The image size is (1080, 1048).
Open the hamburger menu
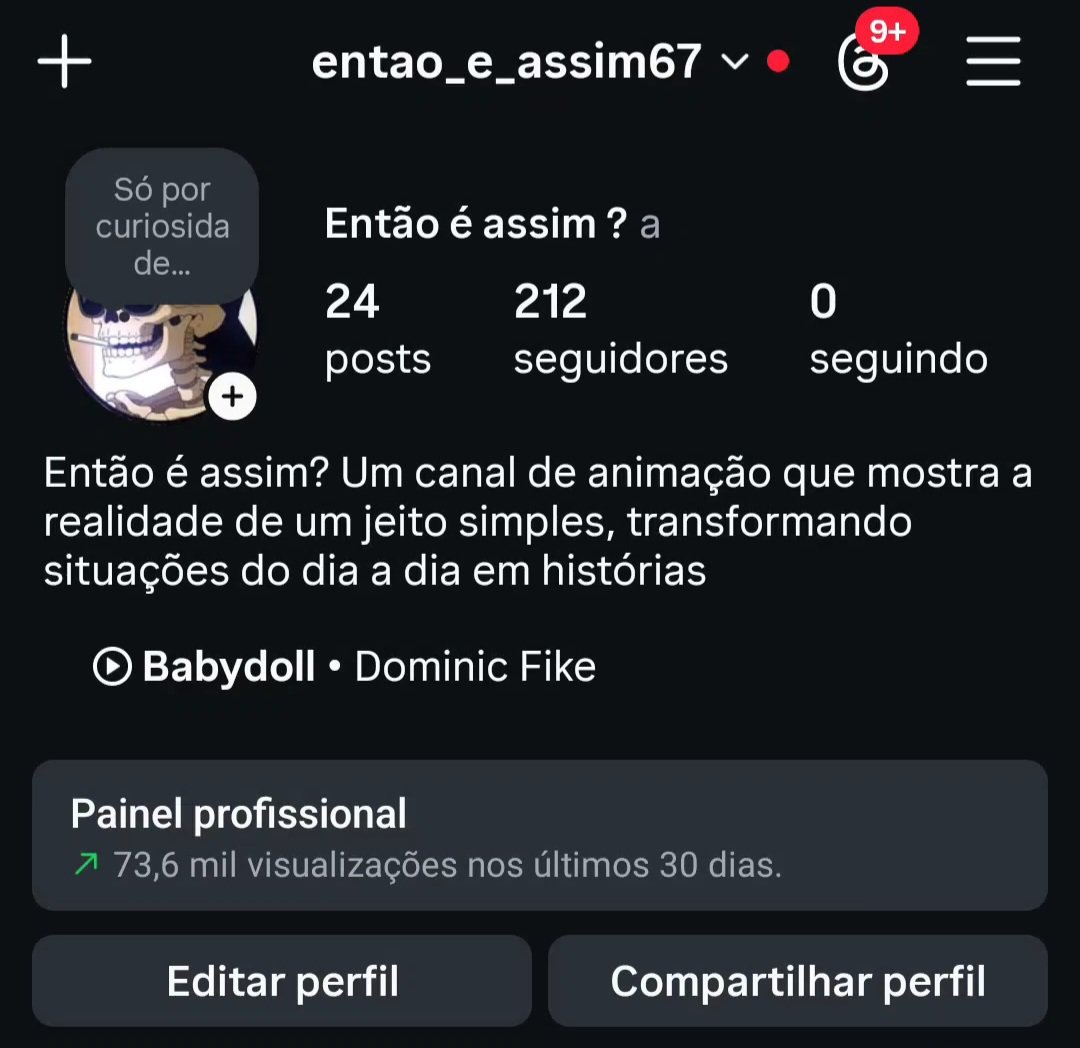pyautogui.click(x=993, y=62)
